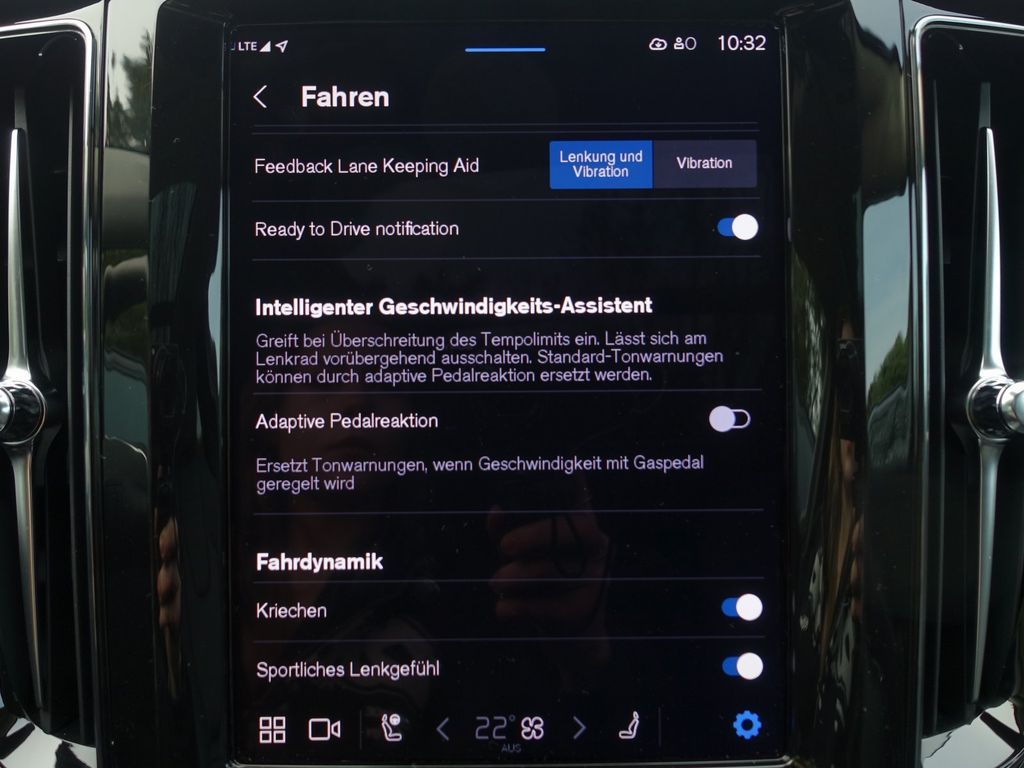Open the 22° climate control panel

click(x=509, y=728)
